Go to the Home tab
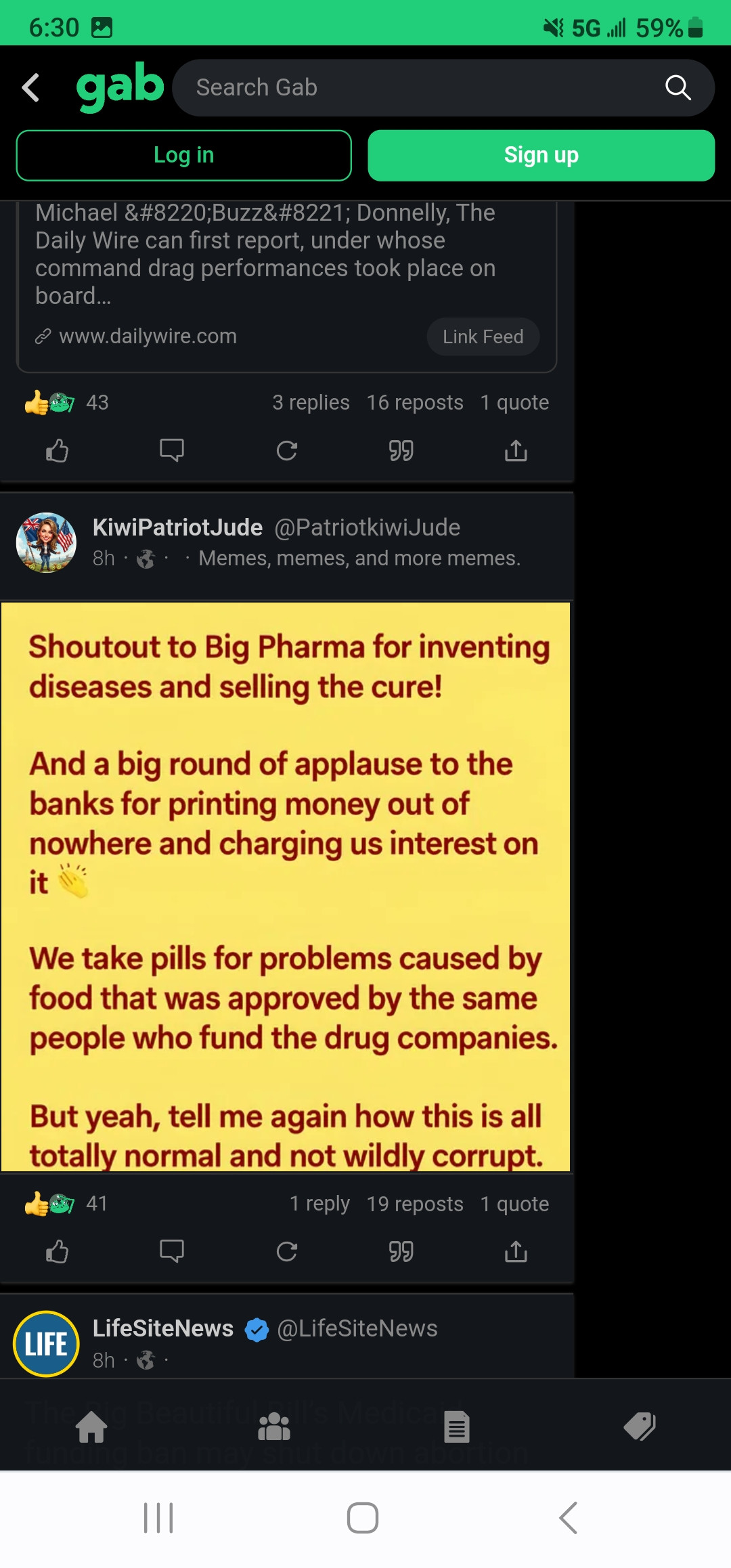Screen dimensions: 731x1568 tap(91, 1427)
